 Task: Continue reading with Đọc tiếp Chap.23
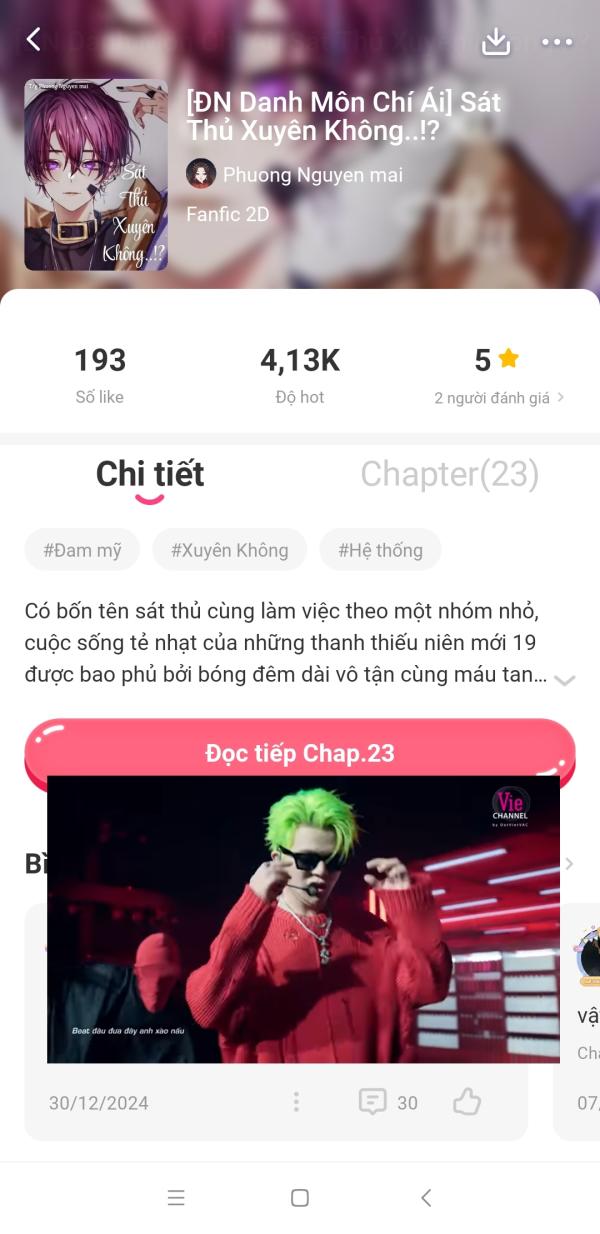coord(300,752)
